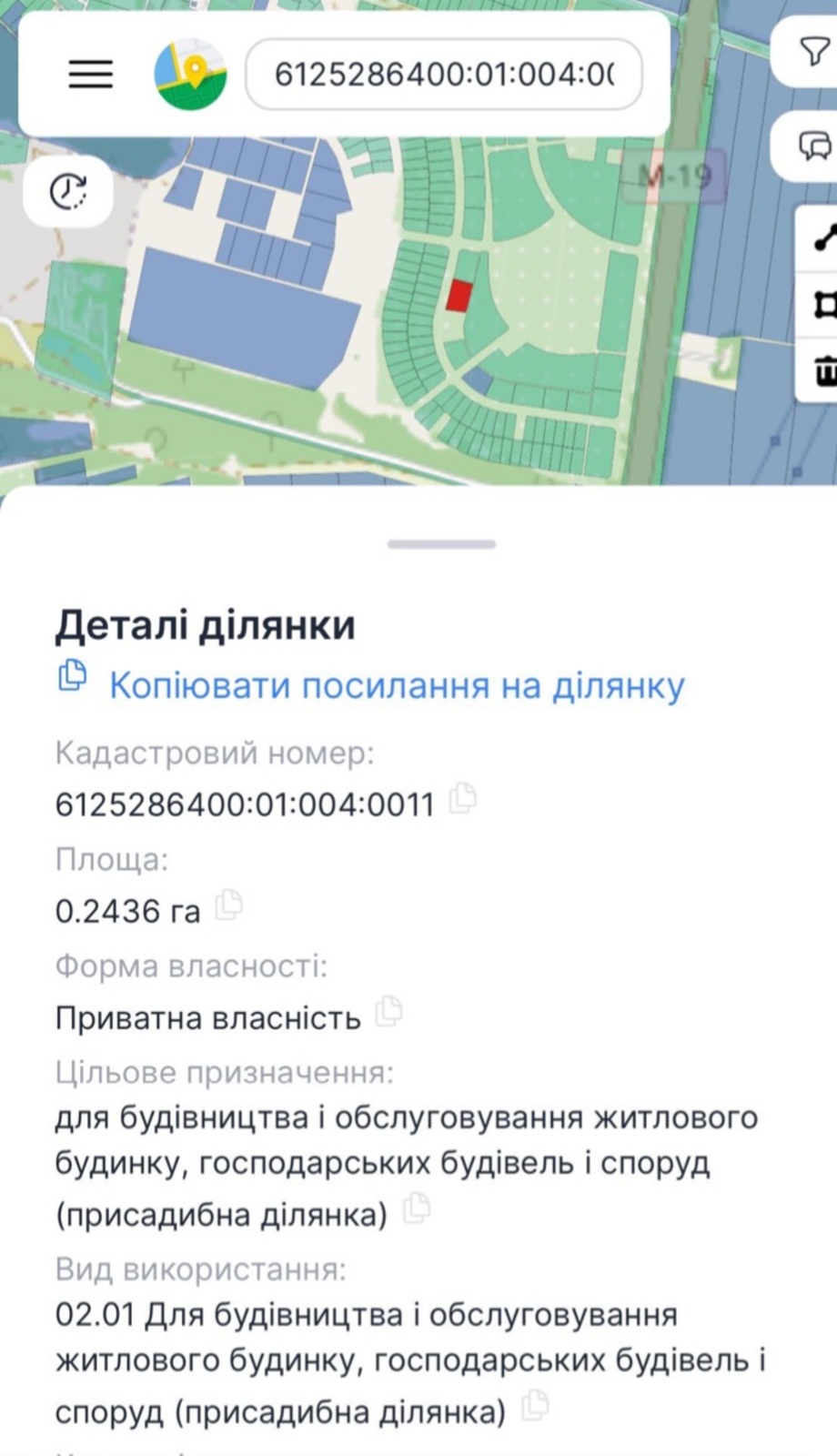Copy the Цільове призначення text
This screenshot has width=837, height=1456.
point(416,1208)
